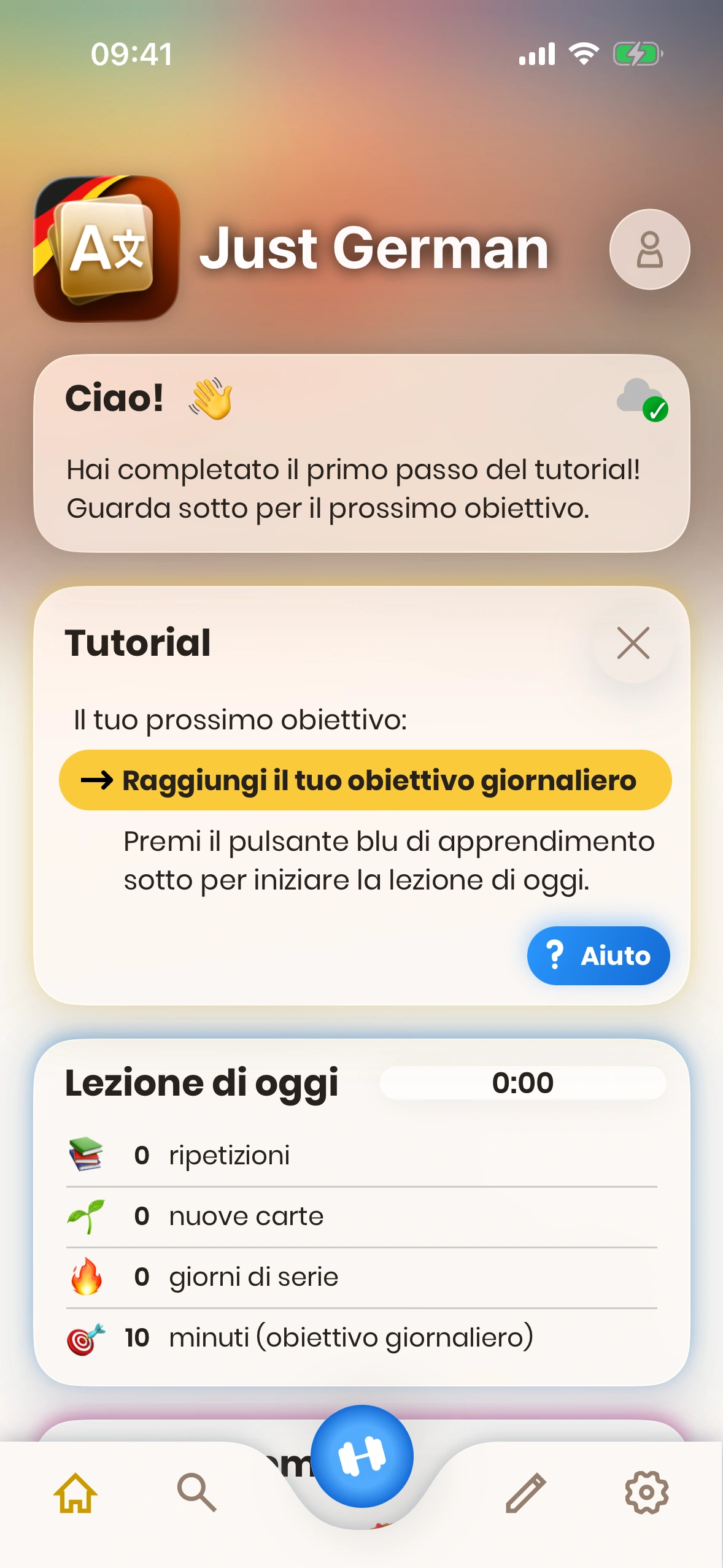Screen dimensions: 723x1568
Task: Open the pencil edit tab
Action: pos(525,1492)
